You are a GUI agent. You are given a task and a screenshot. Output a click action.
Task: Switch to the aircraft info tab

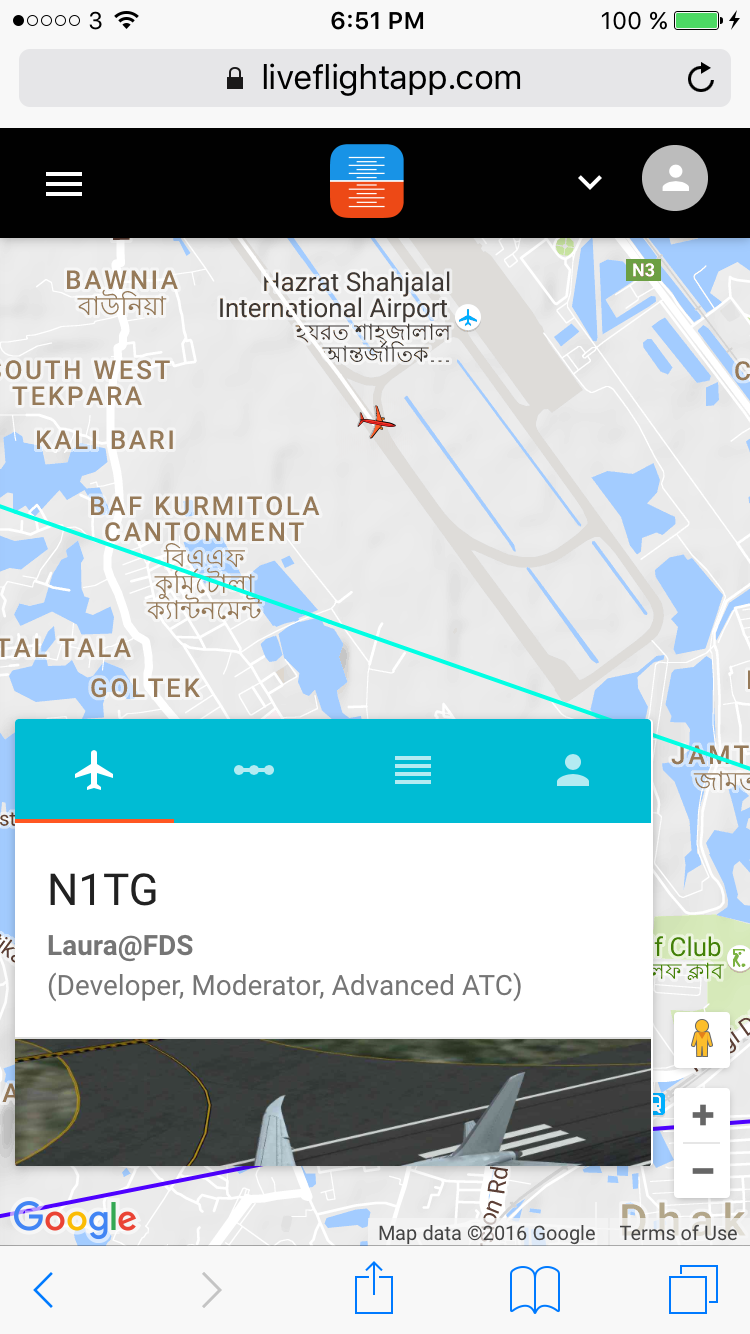click(95, 770)
